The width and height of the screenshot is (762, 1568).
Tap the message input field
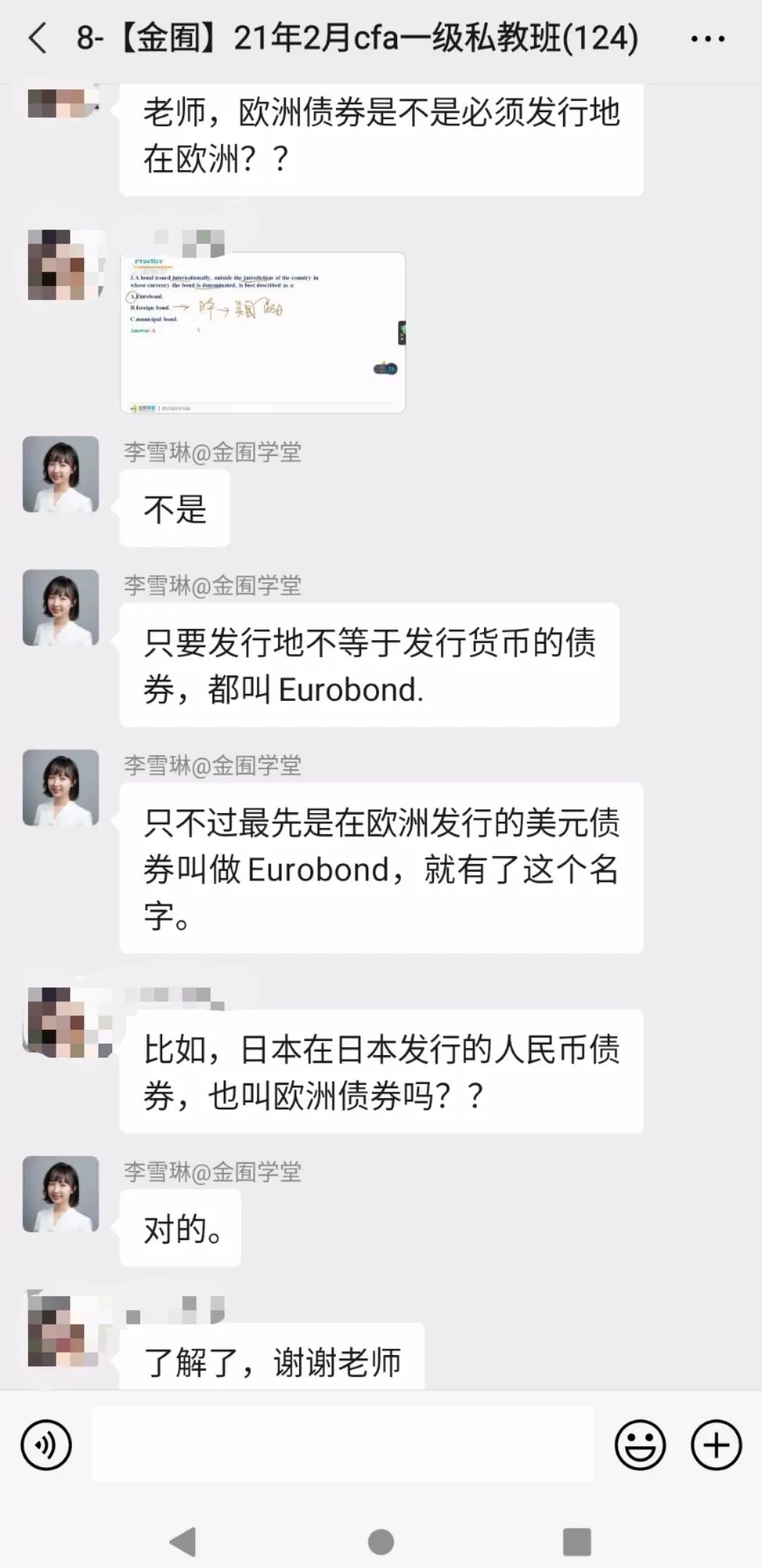(342, 1444)
